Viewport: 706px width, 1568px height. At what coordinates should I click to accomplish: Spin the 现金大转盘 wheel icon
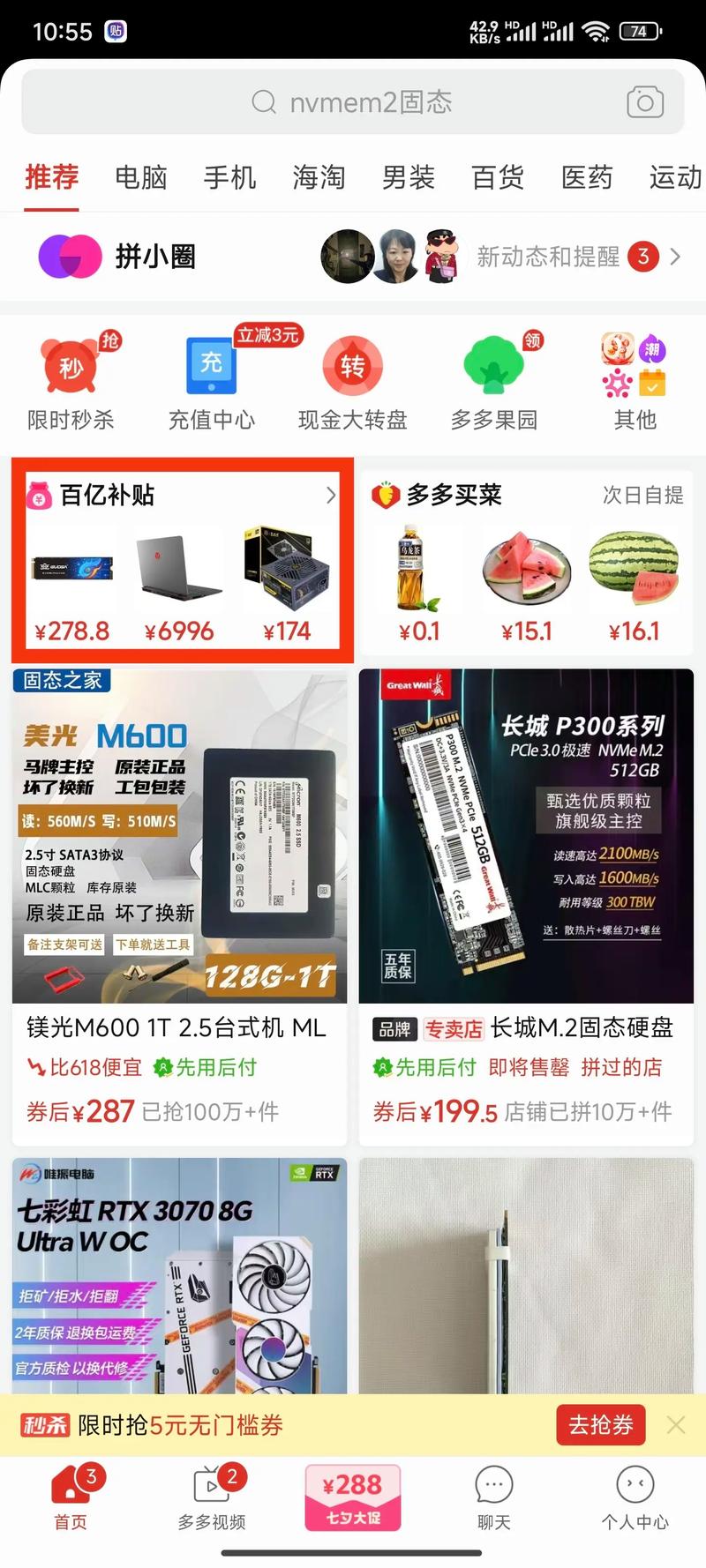click(x=352, y=366)
